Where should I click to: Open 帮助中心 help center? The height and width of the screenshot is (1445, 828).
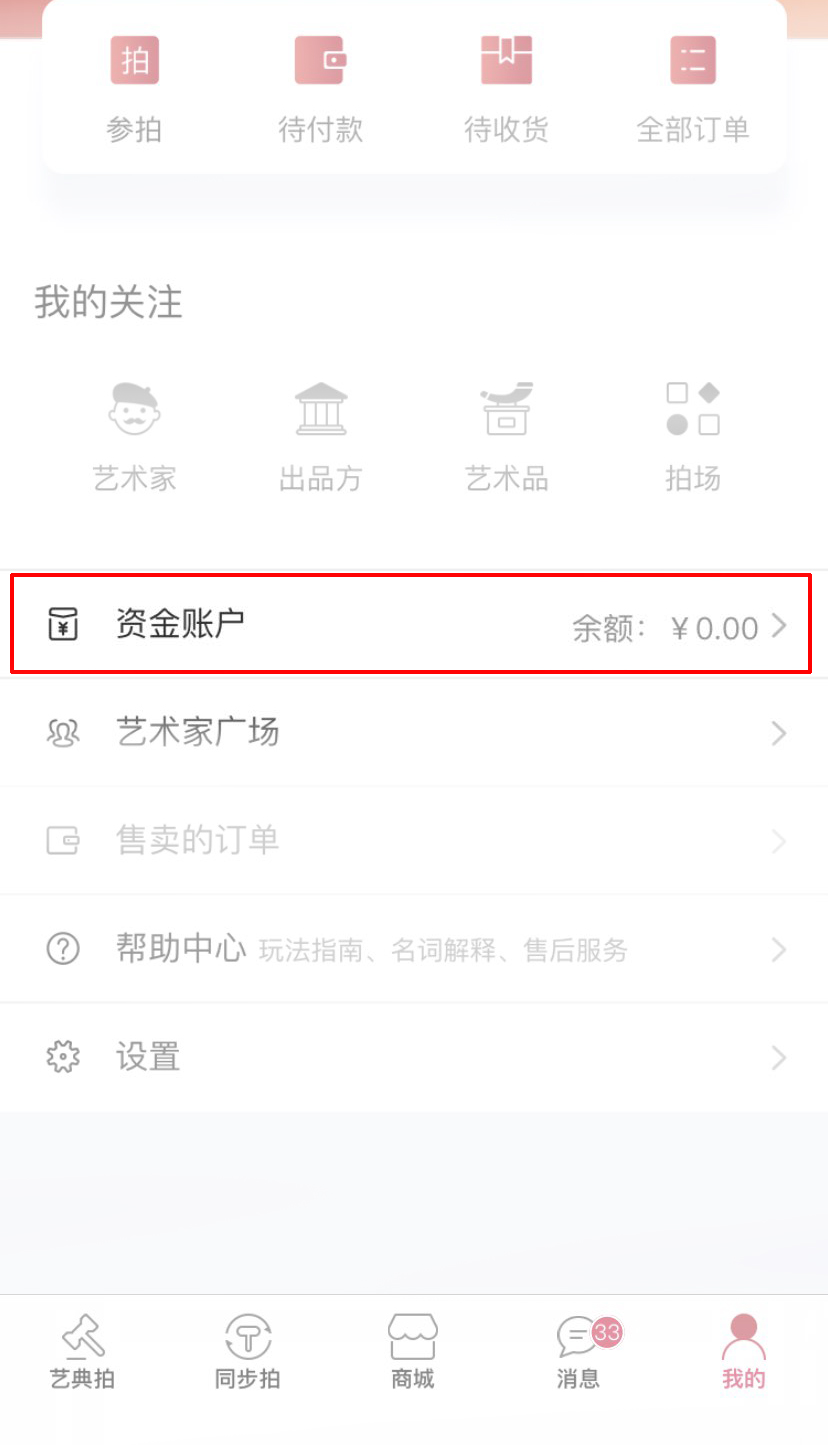[414, 948]
